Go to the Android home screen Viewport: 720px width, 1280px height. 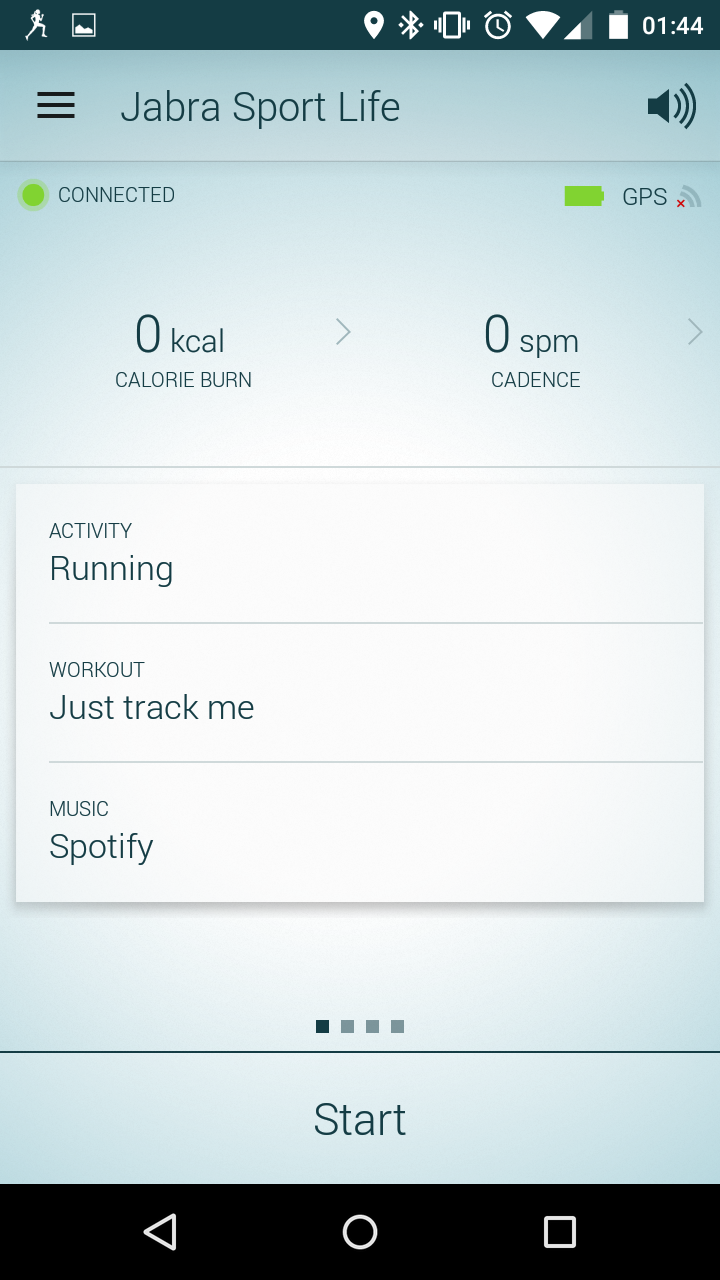point(360,1232)
